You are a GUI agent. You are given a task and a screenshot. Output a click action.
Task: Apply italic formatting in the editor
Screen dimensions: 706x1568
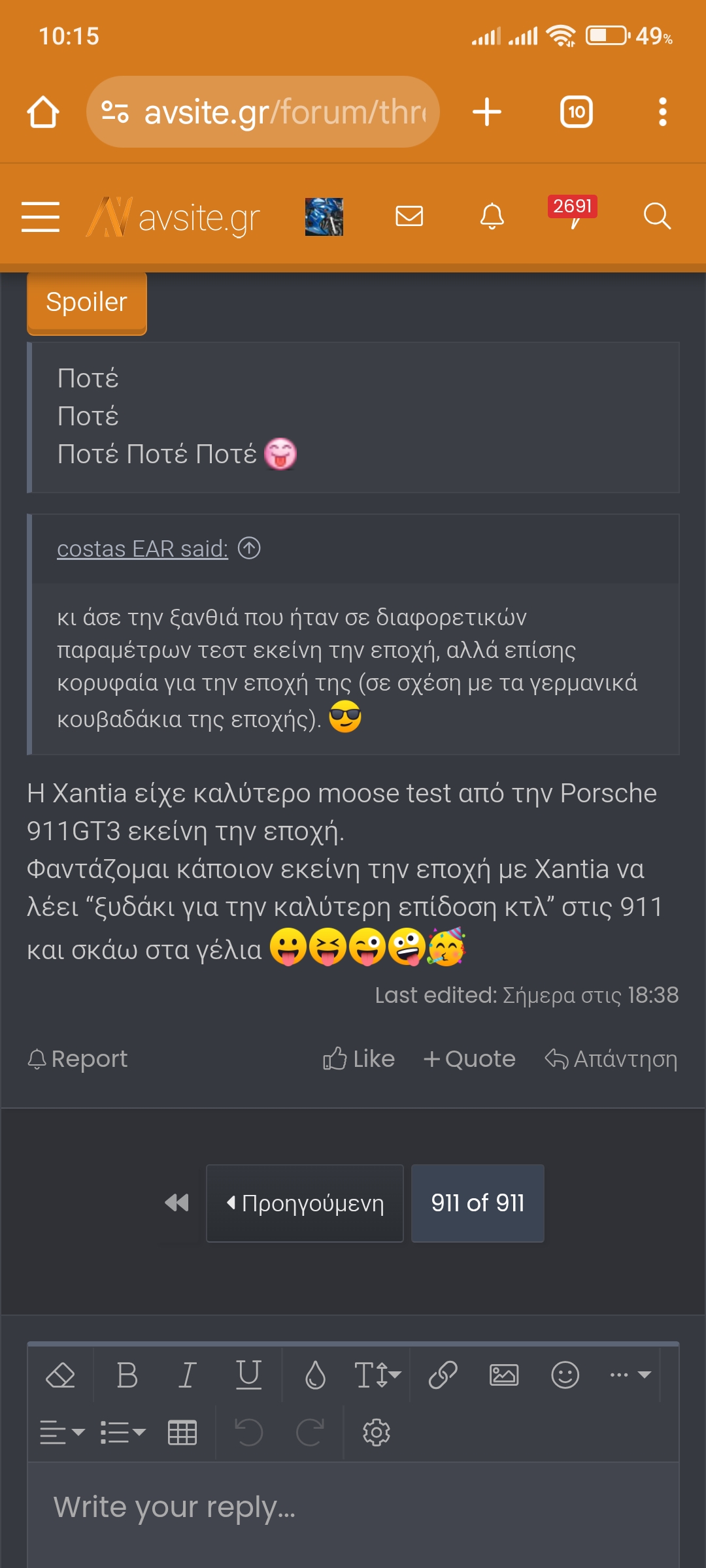(187, 1375)
